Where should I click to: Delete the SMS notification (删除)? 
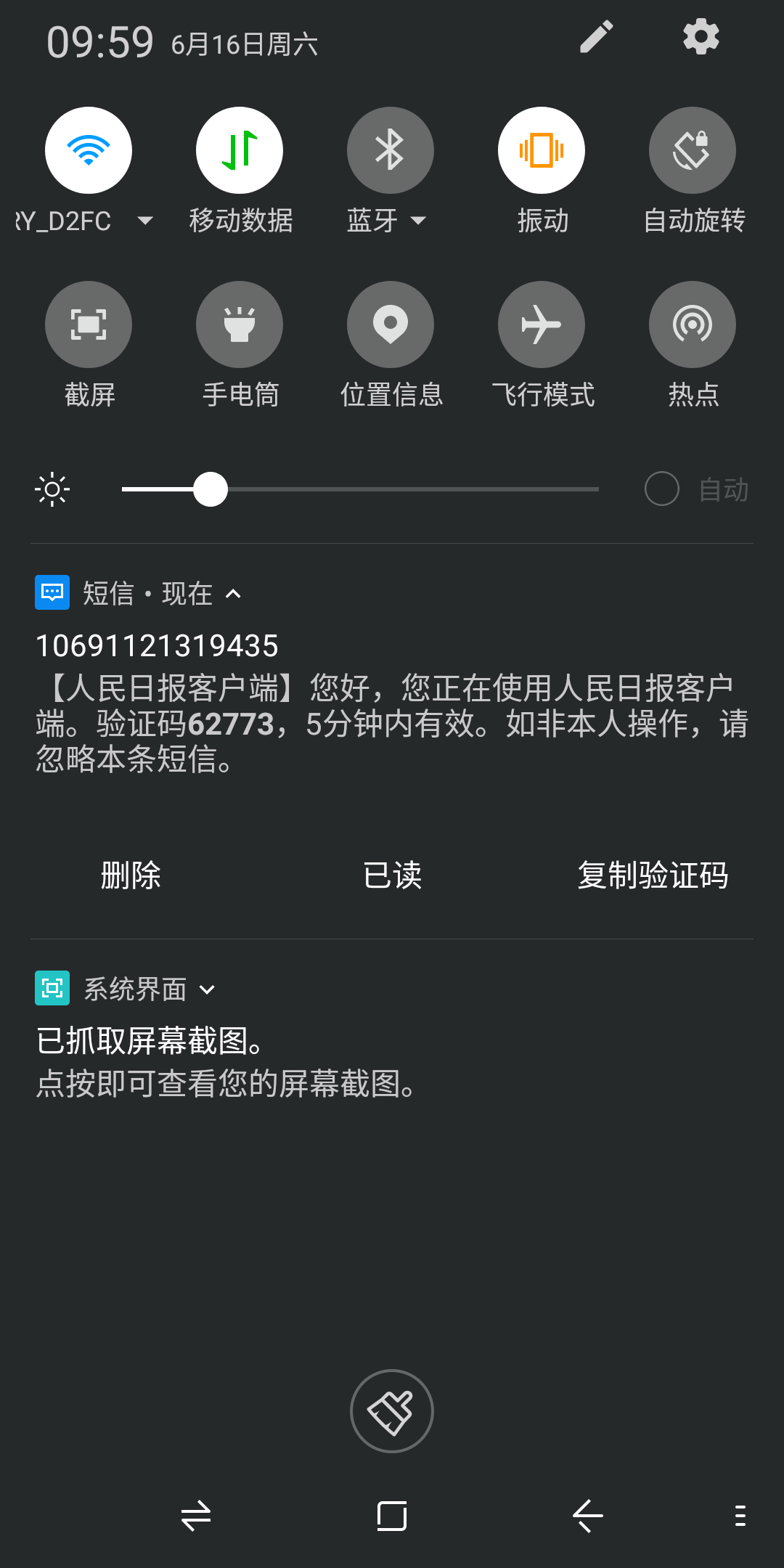(x=131, y=875)
